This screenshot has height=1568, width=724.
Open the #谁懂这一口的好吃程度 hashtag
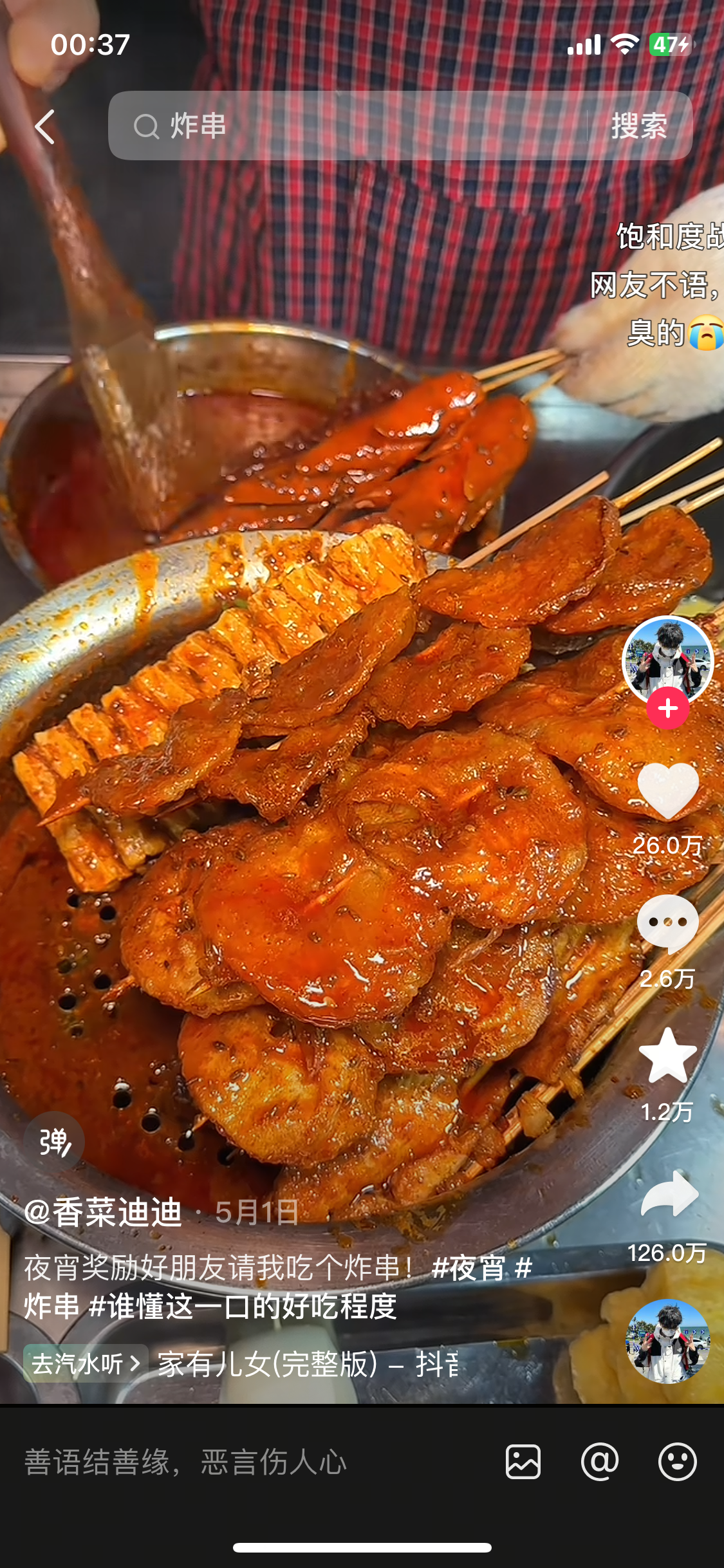pos(243,1307)
